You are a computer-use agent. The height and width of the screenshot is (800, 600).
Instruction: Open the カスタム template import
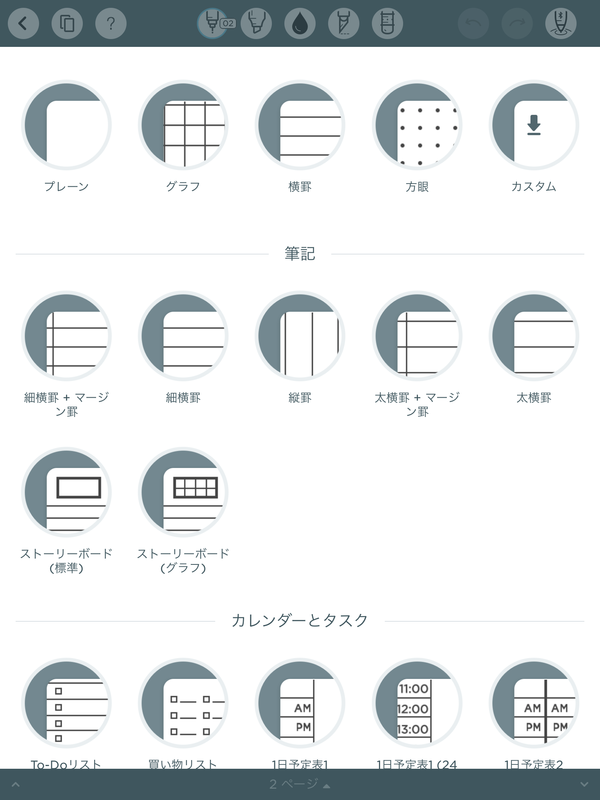click(x=533, y=126)
